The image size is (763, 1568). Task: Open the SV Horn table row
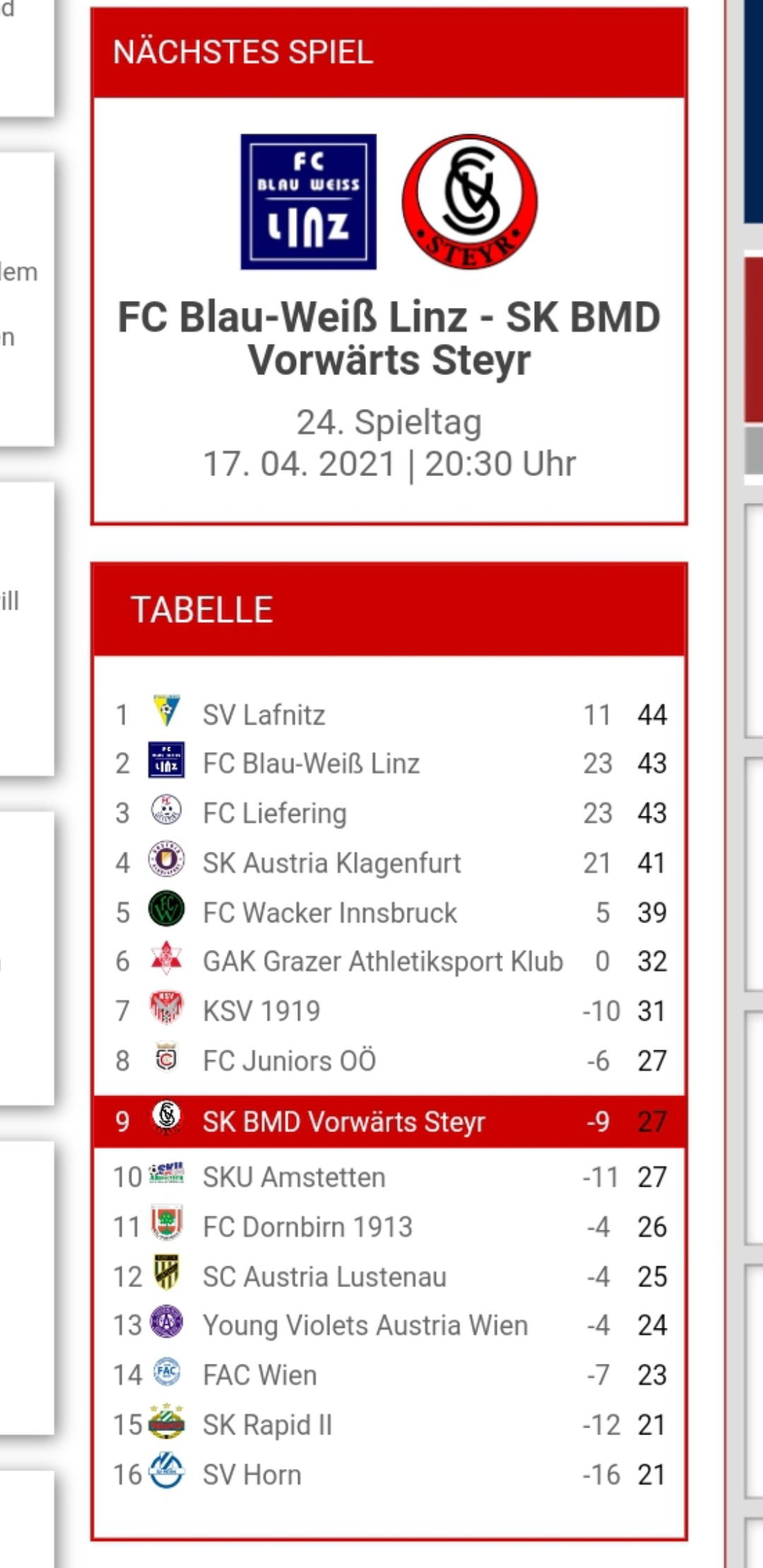(389, 1475)
